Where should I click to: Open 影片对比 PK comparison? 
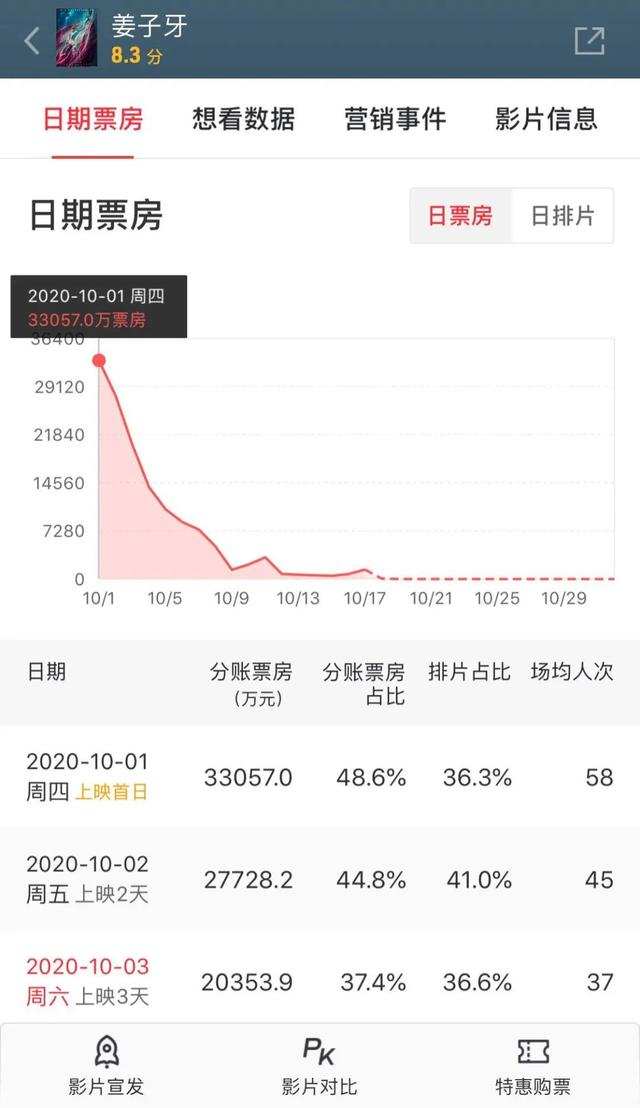[320, 1066]
